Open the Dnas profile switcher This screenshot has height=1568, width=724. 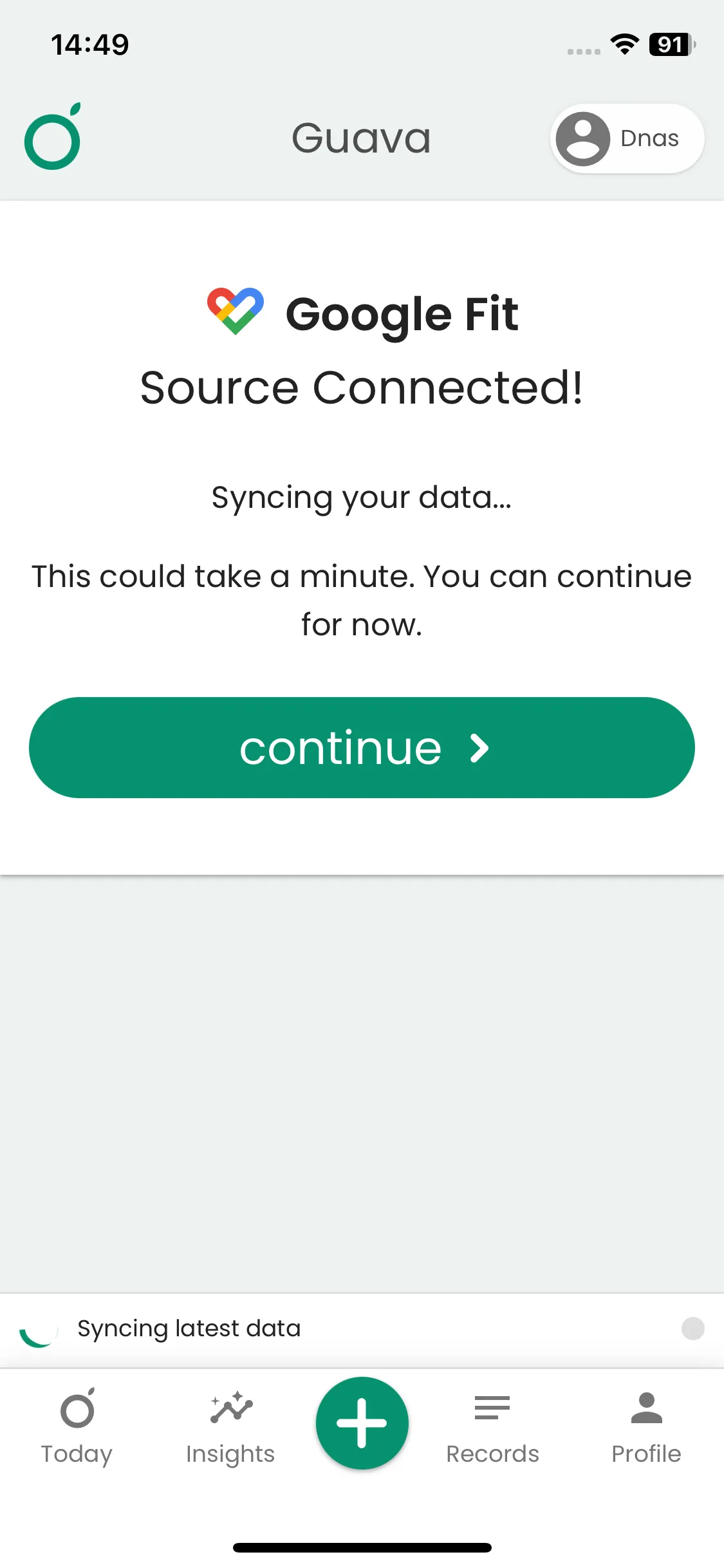tap(627, 138)
